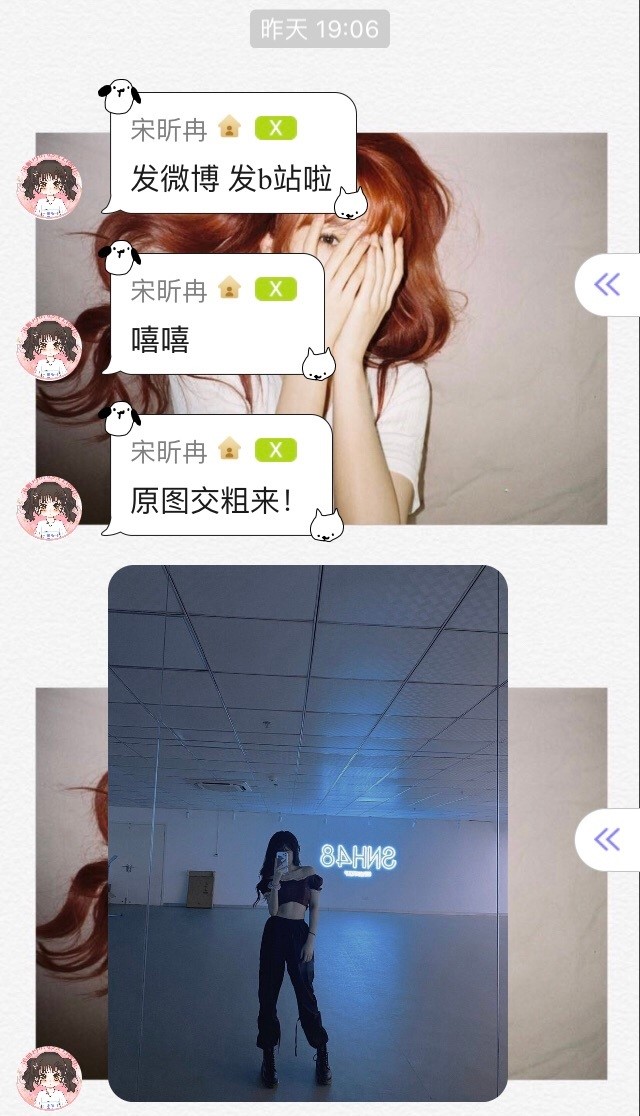Tap the double-arrow tab beside the SNH48 photo
The image size is (640, 1116).
coord(607,839)
